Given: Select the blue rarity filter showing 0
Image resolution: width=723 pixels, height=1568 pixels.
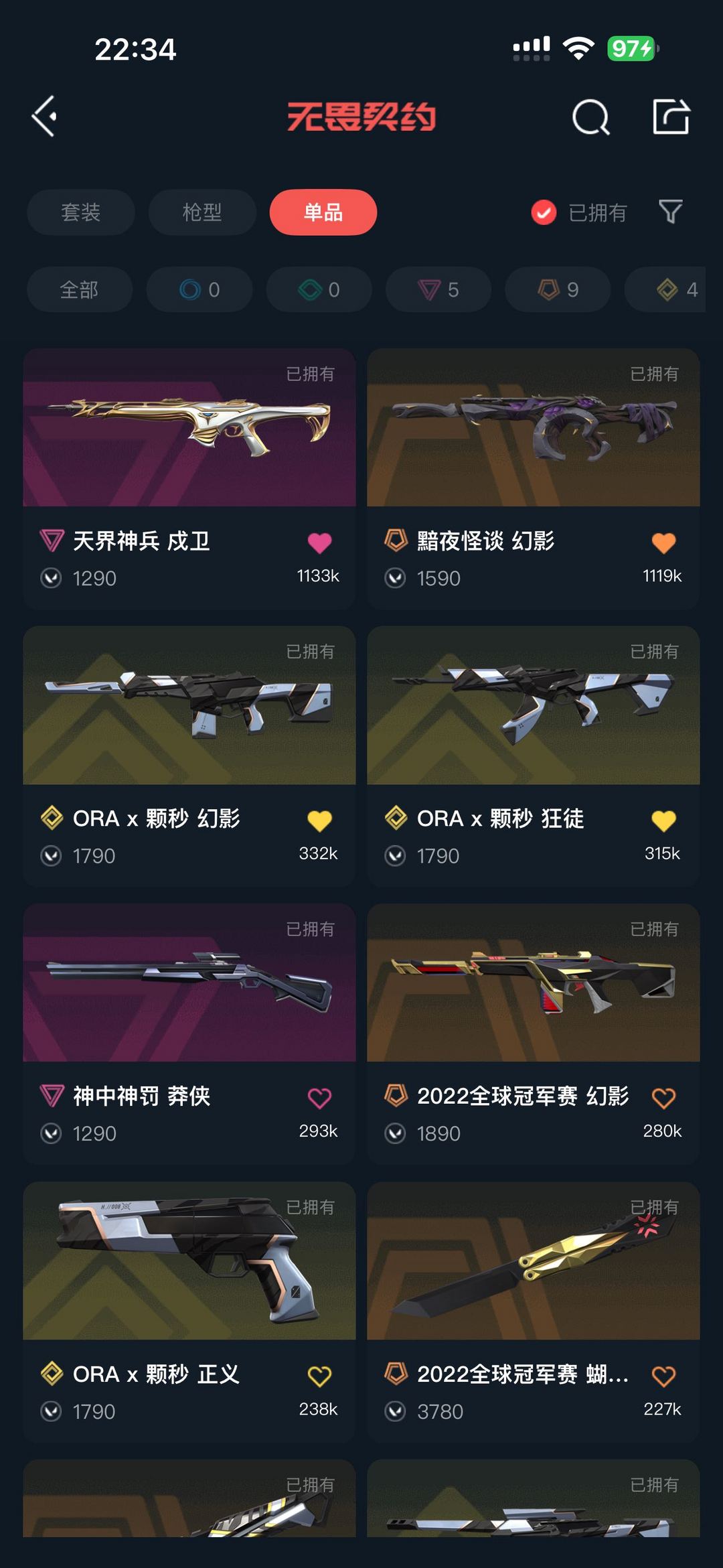Looking at the screenshot, I should (x=199, y=289).
